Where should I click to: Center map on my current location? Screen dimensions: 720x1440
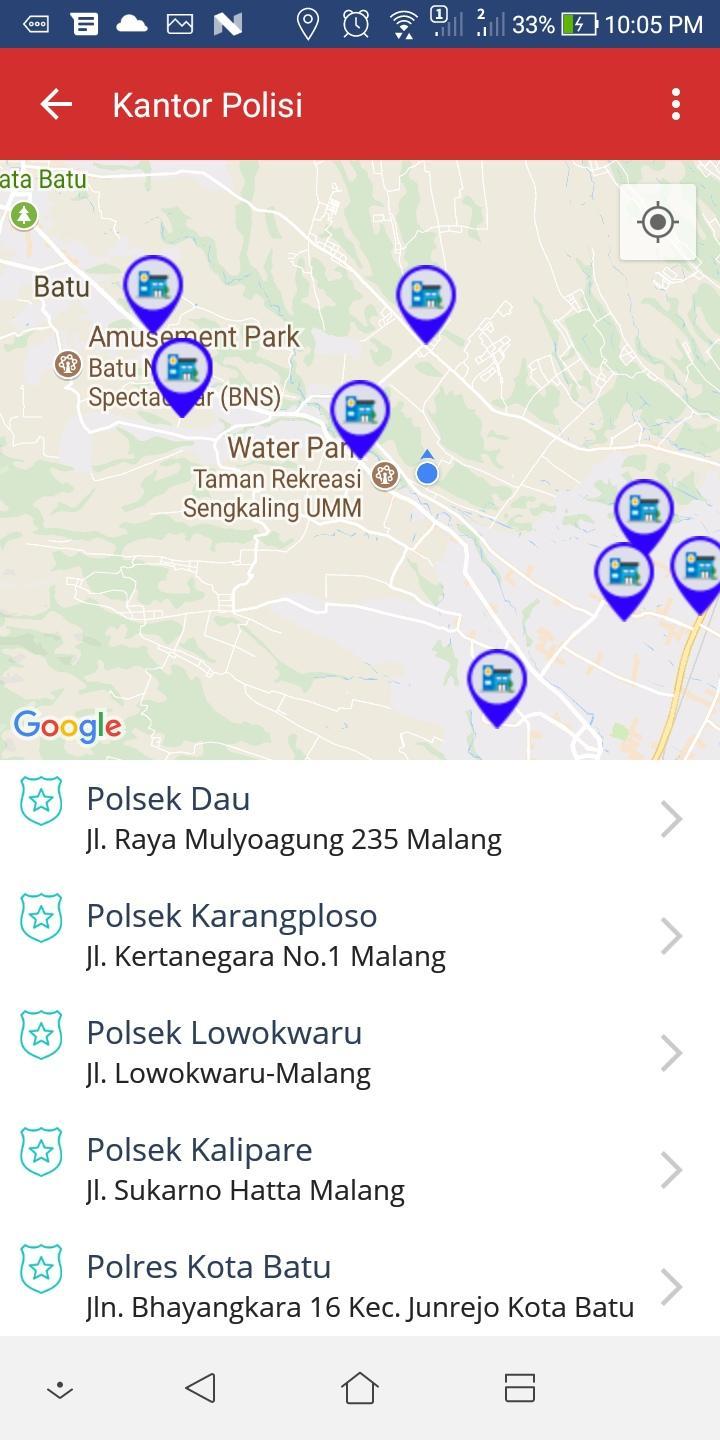point(657,222)
